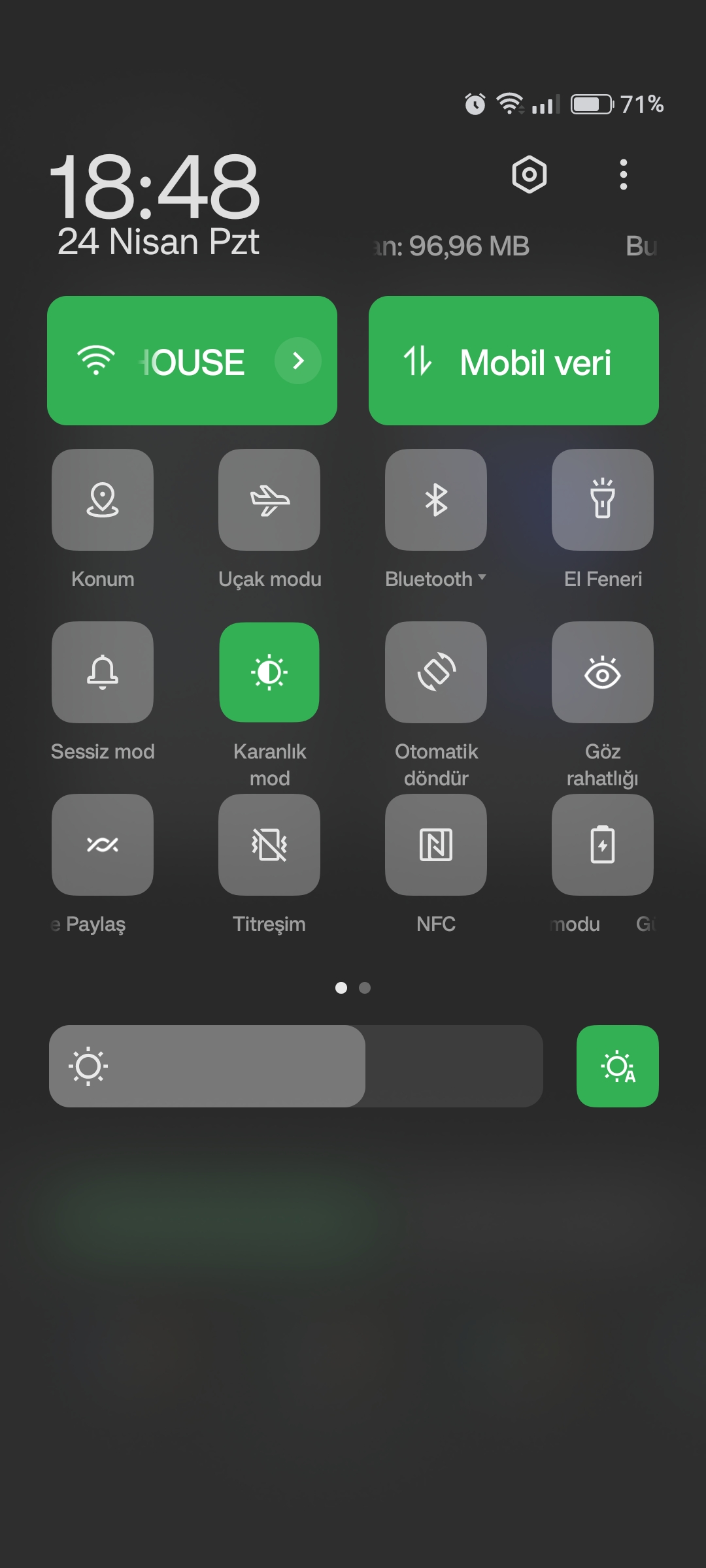Image resolution: width=706 pixels, height=1568 pixels.
Task: Turn on Titreşim vibration
Action: pos(269,845)
